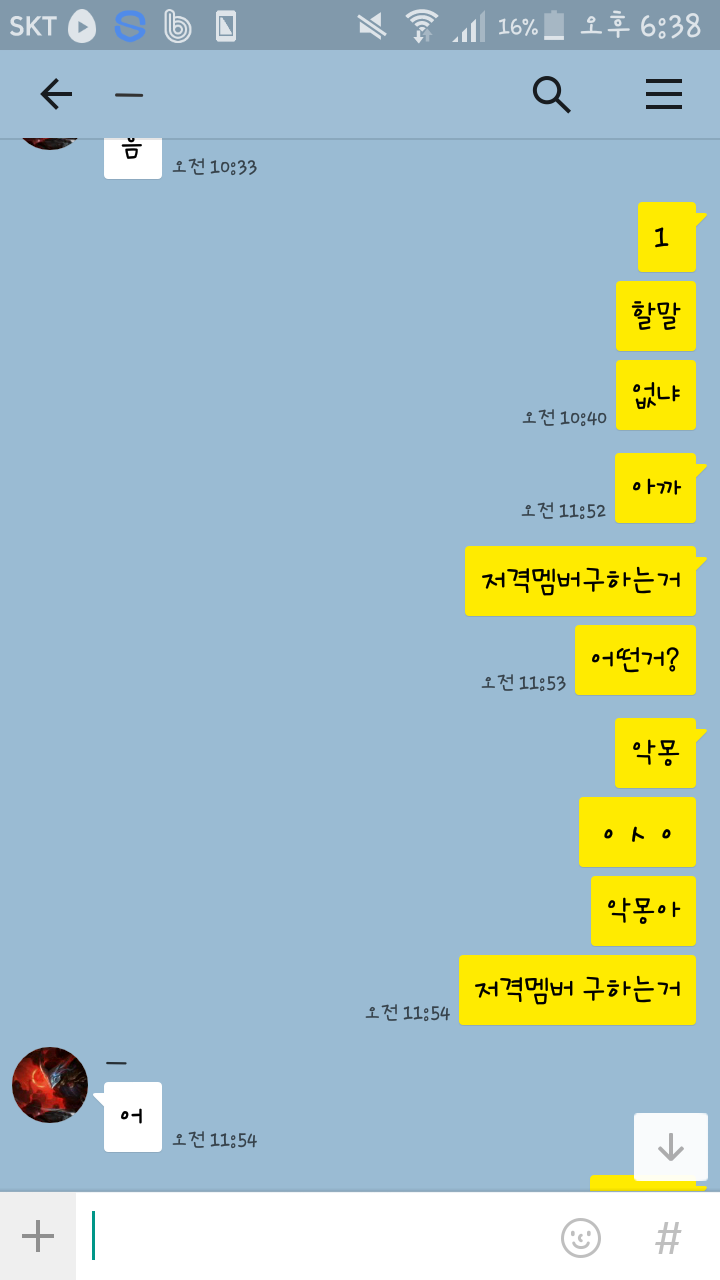This screenshot has width=720, height=1280.
Task: Jump to latest message with down arrow
Action: click(x=670, y=1147)
